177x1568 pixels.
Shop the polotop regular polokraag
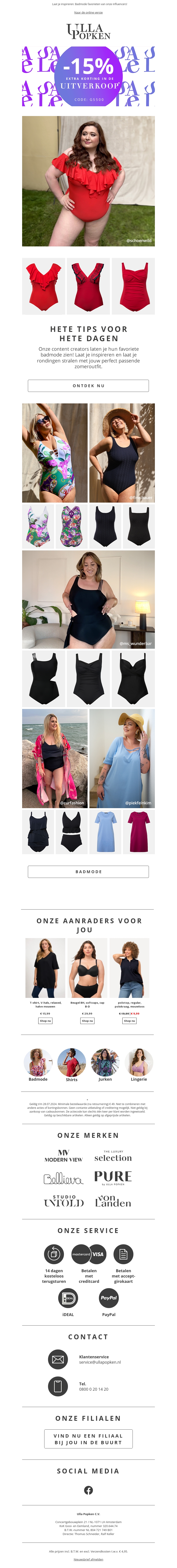click(x=129, y=1021)
